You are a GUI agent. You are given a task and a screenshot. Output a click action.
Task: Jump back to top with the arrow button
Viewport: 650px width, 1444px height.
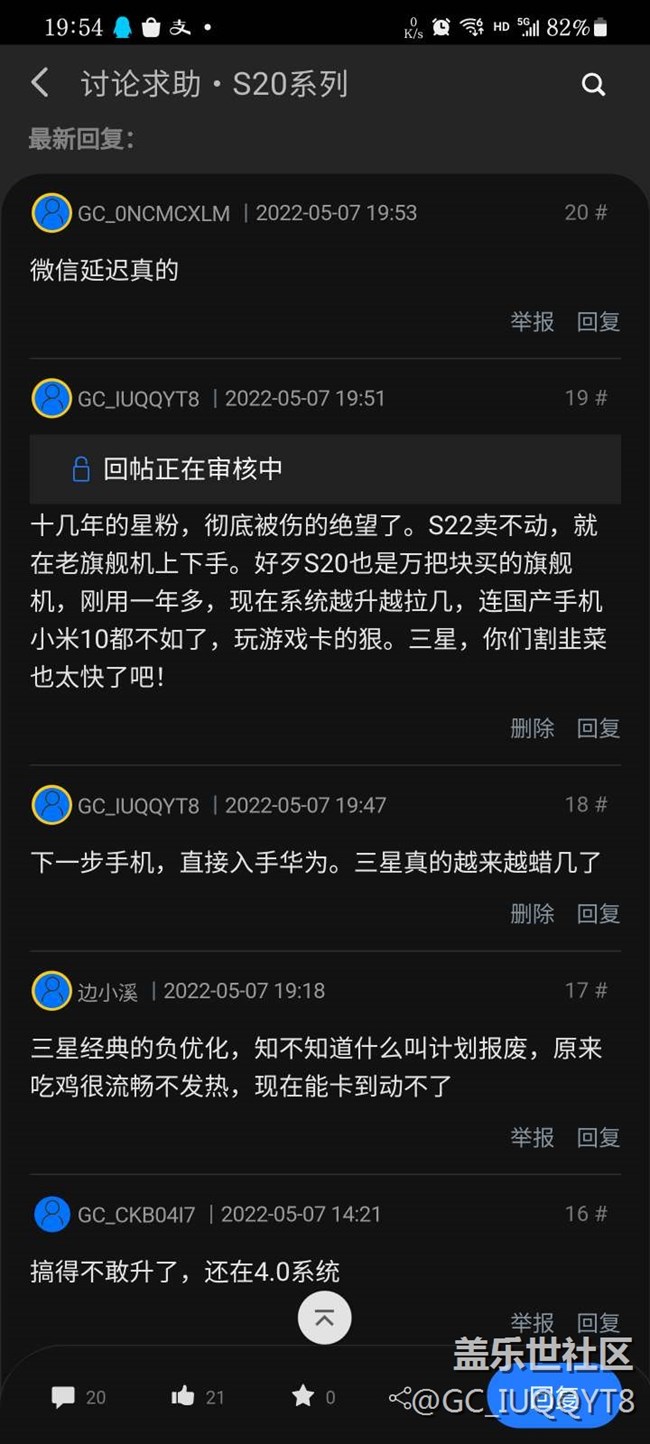[x=324, y=1317]
